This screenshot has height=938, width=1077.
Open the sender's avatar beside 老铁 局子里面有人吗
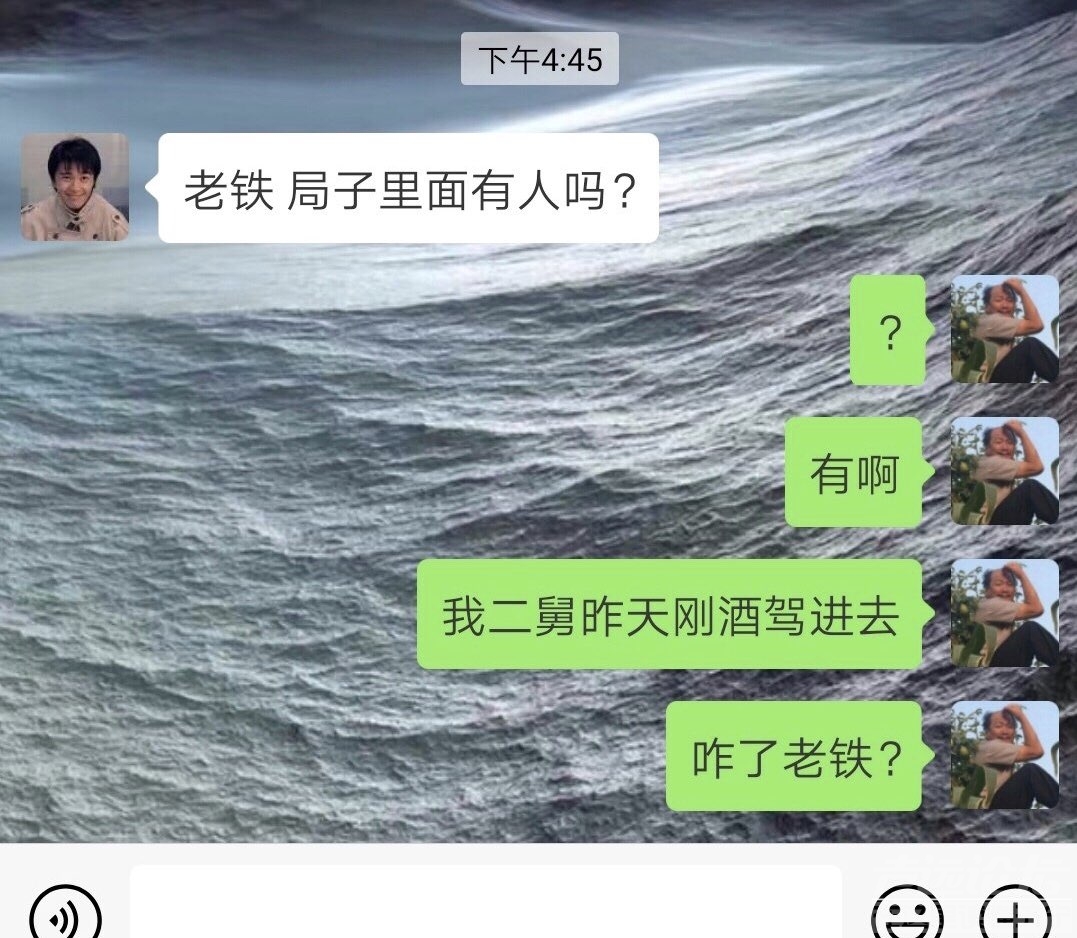click(75, 187)
